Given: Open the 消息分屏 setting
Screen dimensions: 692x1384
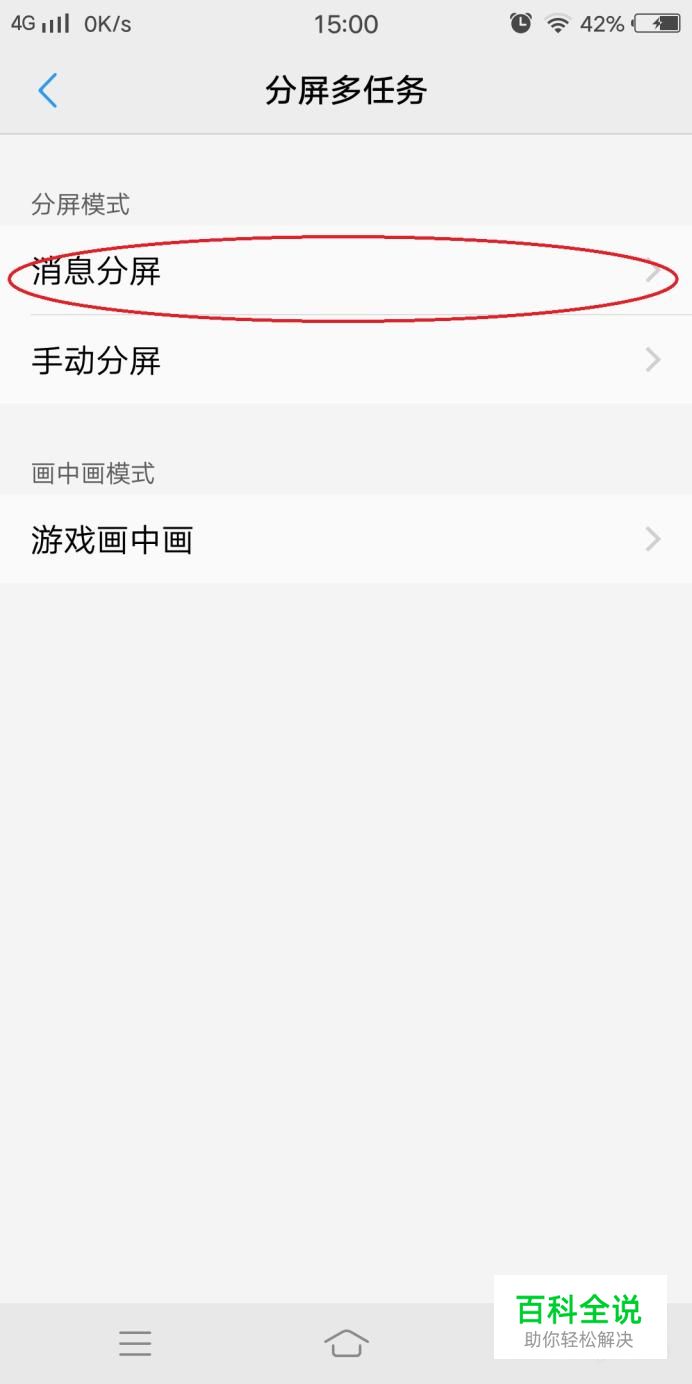Looking at the screenshot, I should coord(346,270).
